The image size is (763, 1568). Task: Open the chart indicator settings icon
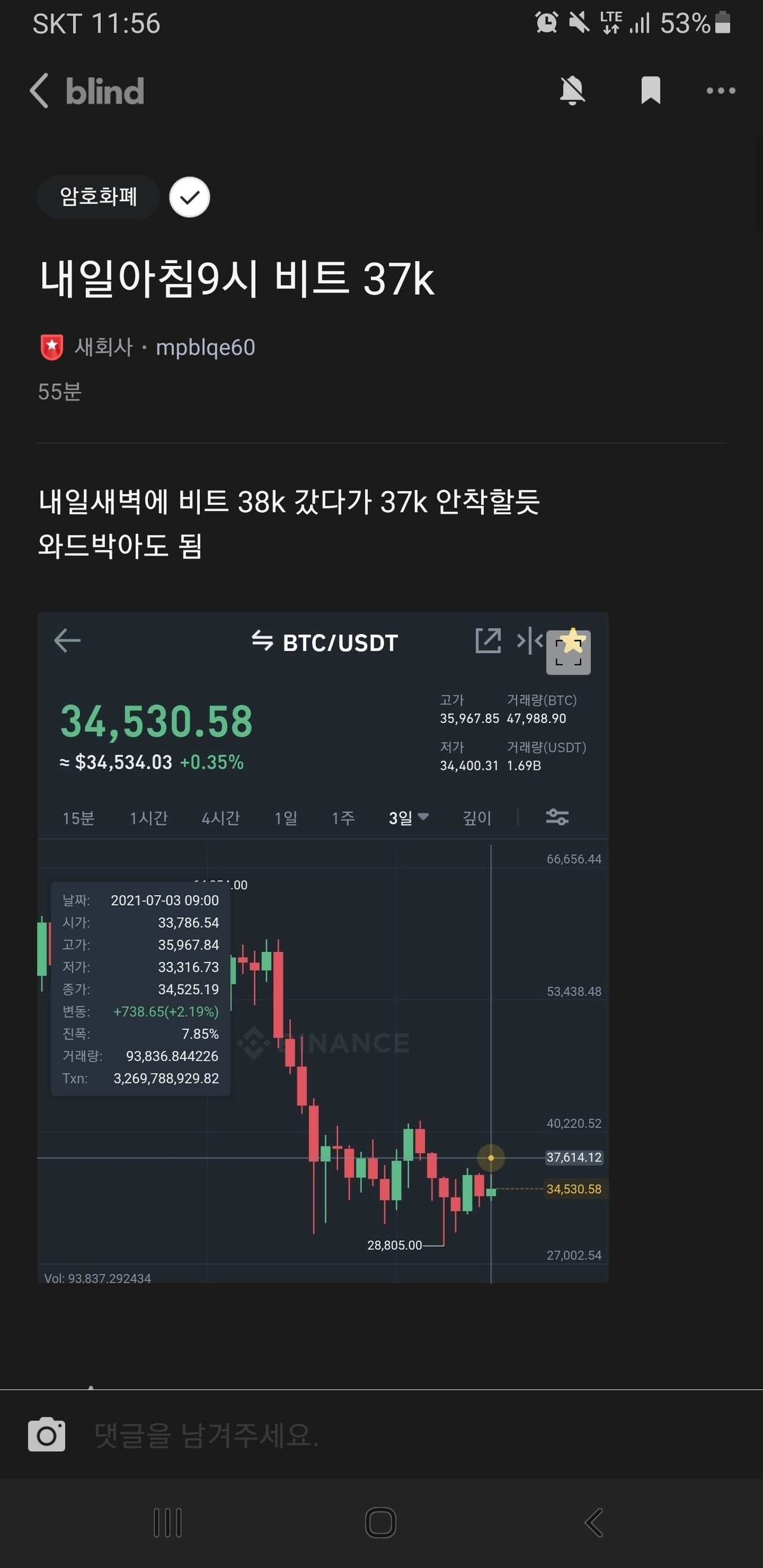[x=557, y=818]
